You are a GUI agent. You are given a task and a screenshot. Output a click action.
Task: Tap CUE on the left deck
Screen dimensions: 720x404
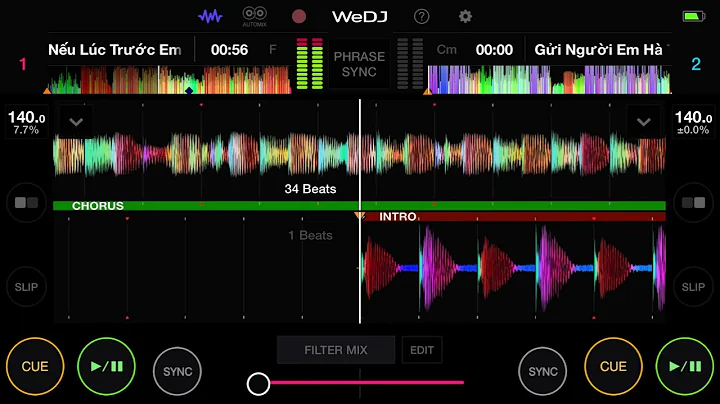point(35,367)
